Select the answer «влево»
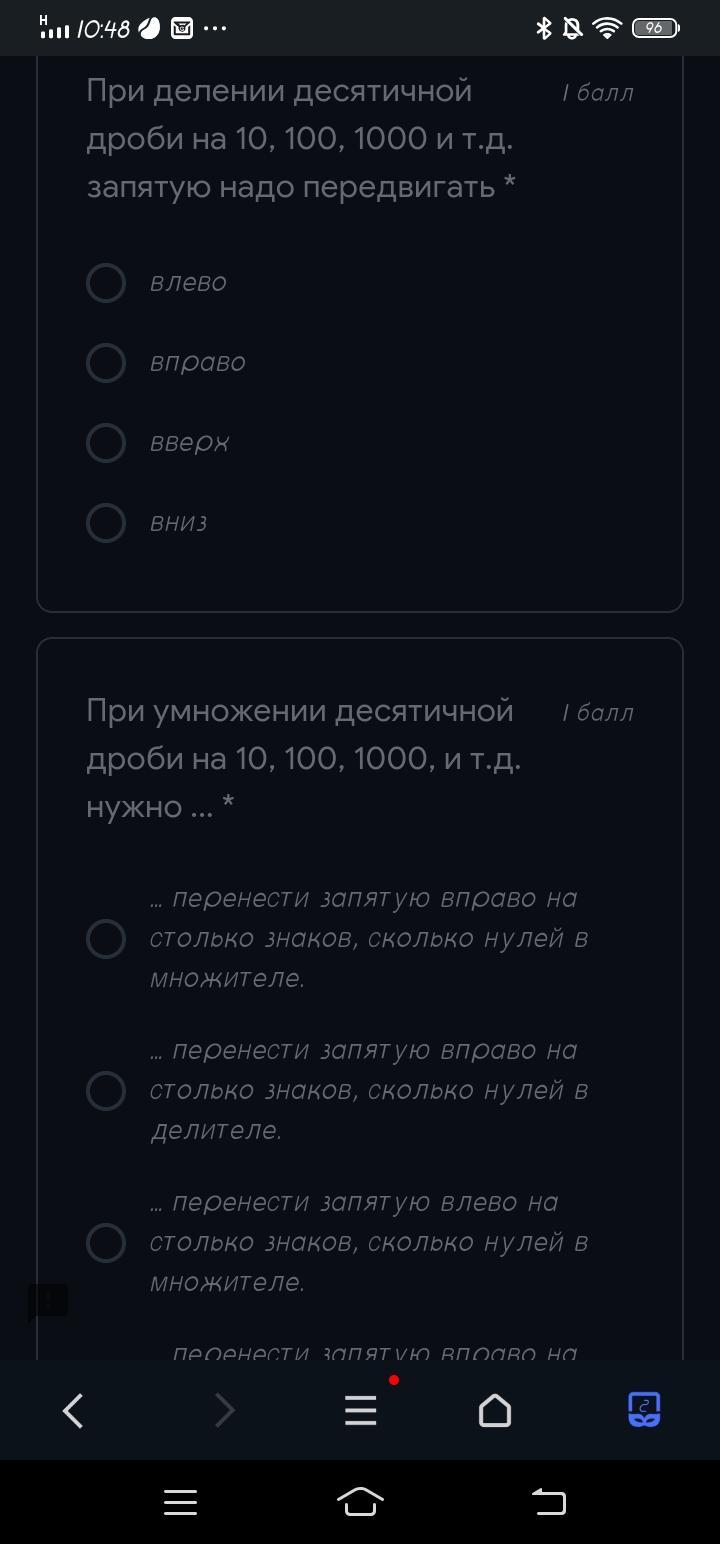 106,283
